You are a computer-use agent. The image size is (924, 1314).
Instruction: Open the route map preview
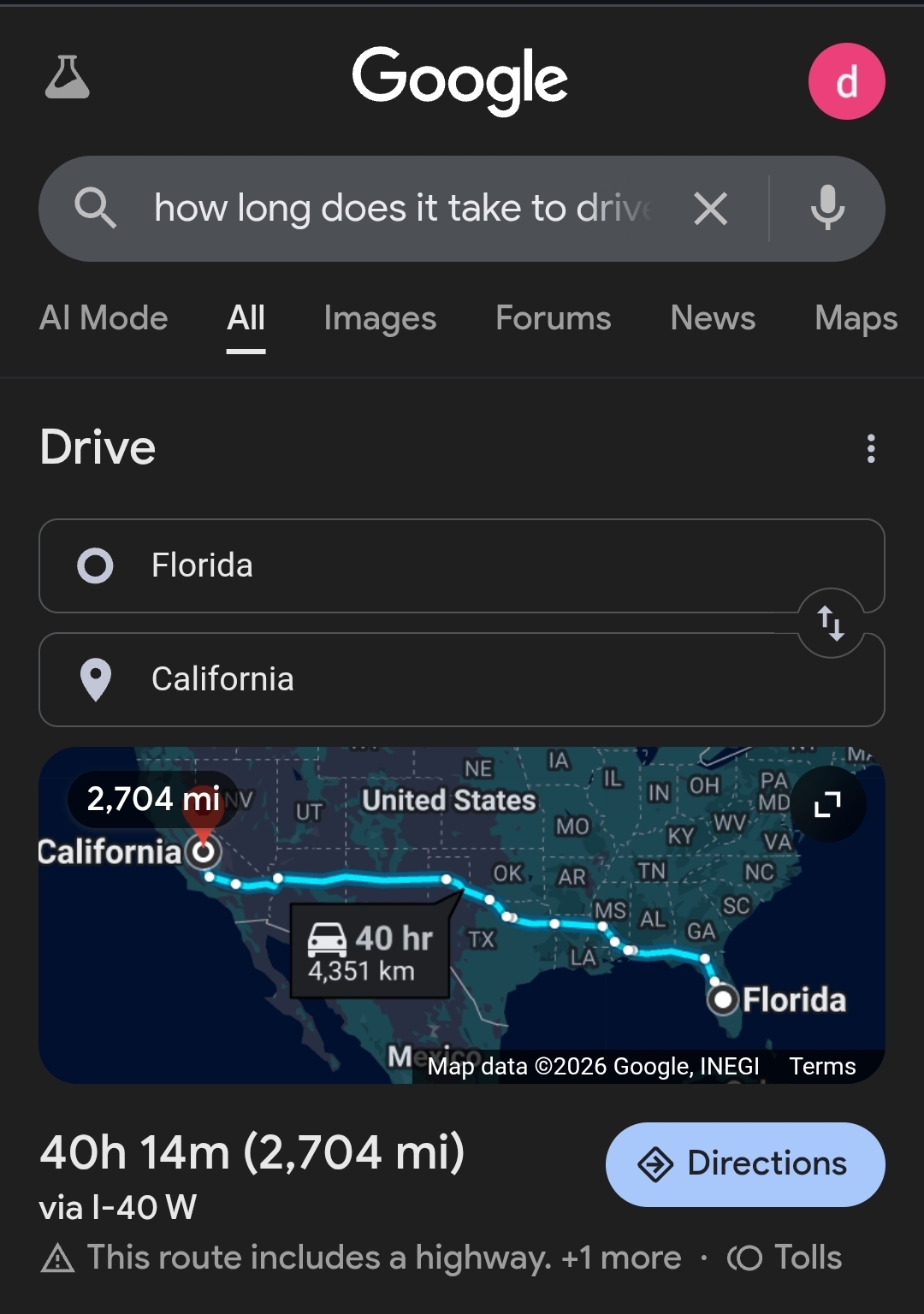[462, 915]
